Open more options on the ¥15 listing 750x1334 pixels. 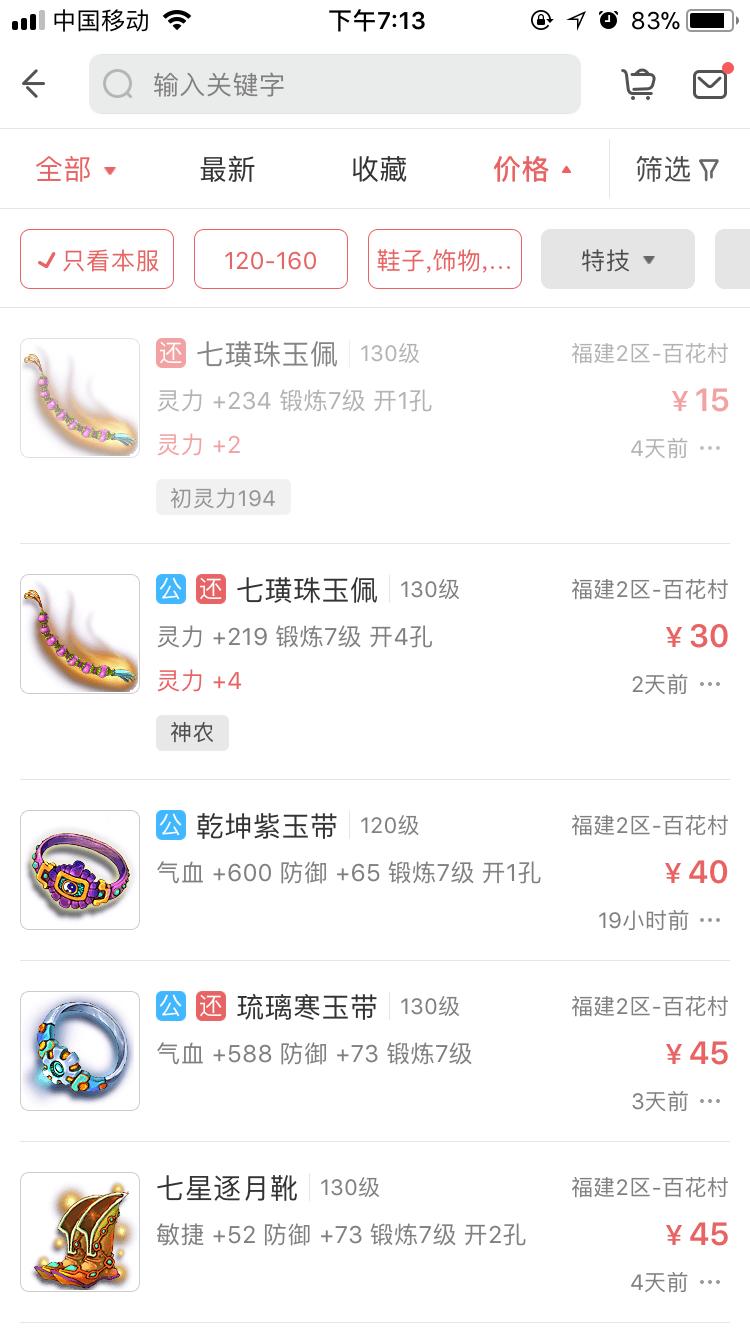pyautogui.click(x=709, y=448)
